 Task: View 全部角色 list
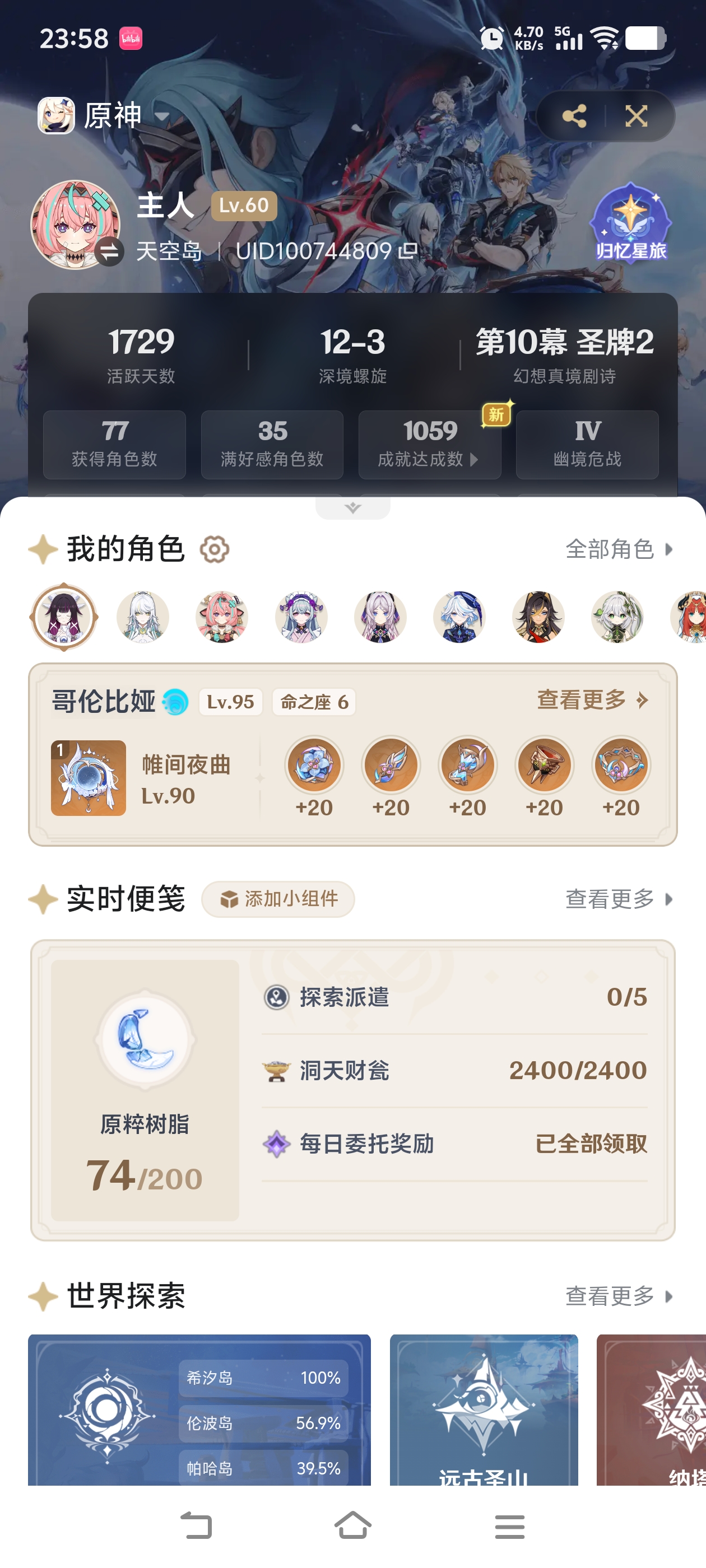coord(619,549)
